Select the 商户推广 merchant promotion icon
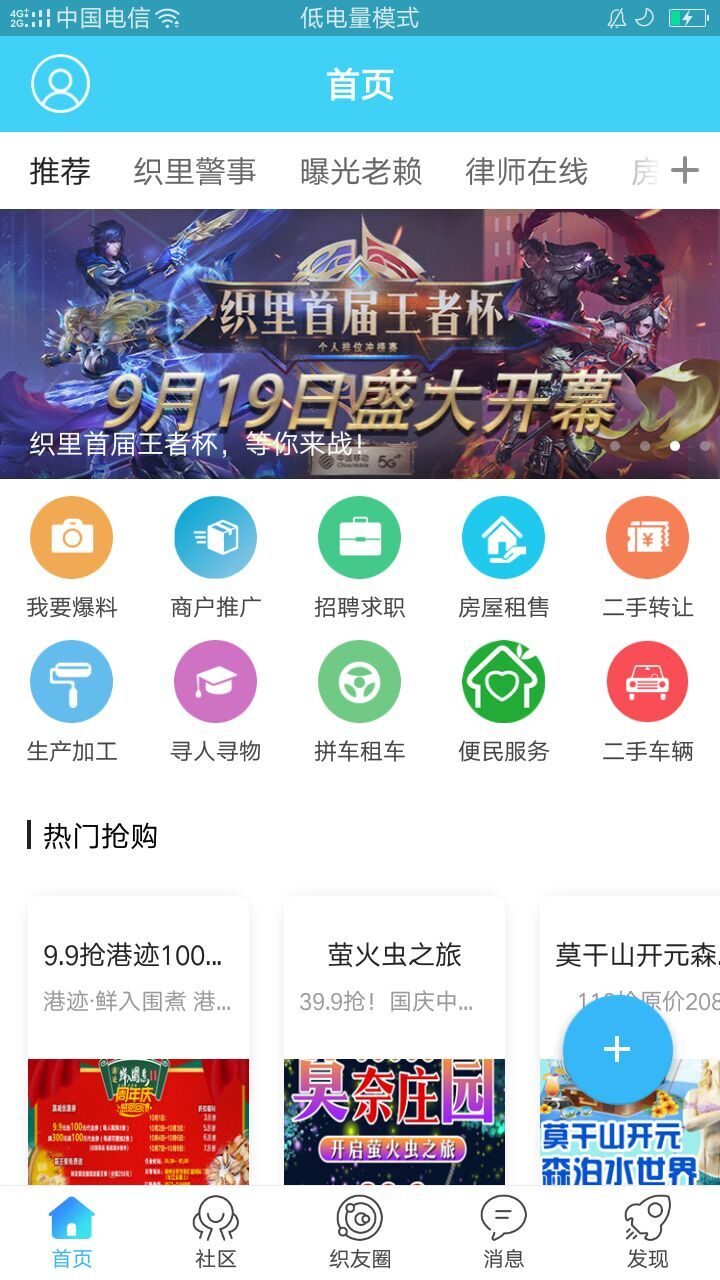 pos(215,537)
